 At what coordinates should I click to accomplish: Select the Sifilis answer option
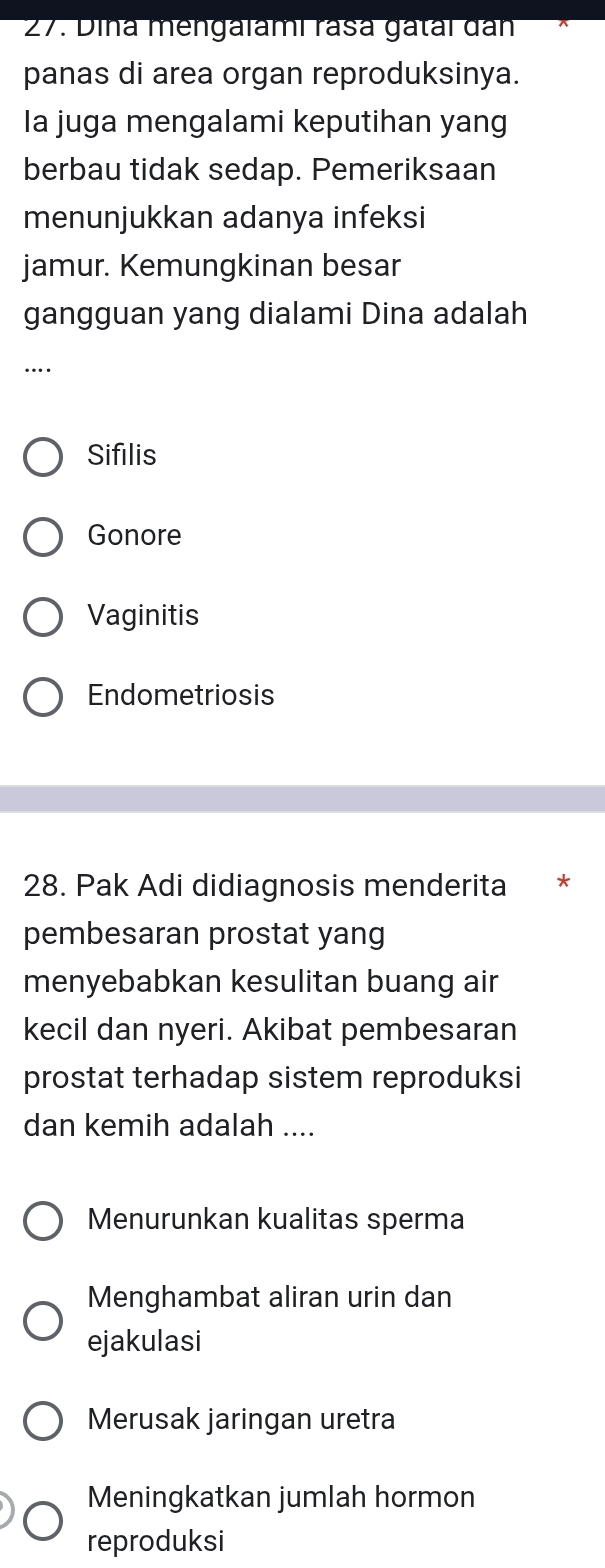42,457
